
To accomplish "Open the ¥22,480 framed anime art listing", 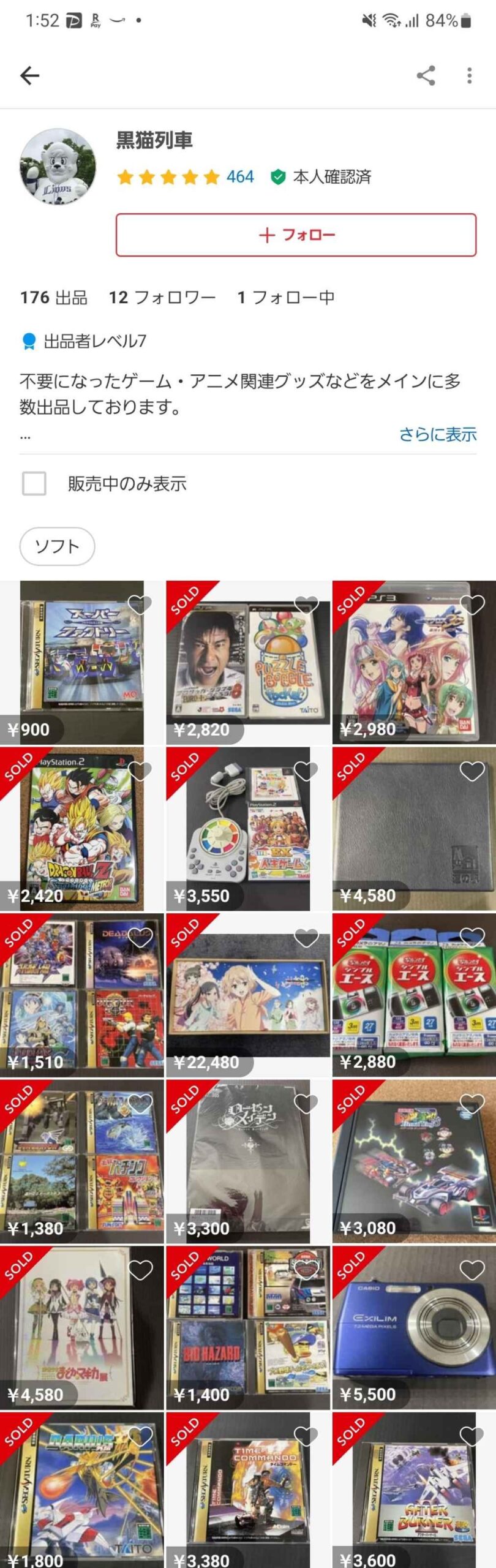I will (x=248, y=995).
